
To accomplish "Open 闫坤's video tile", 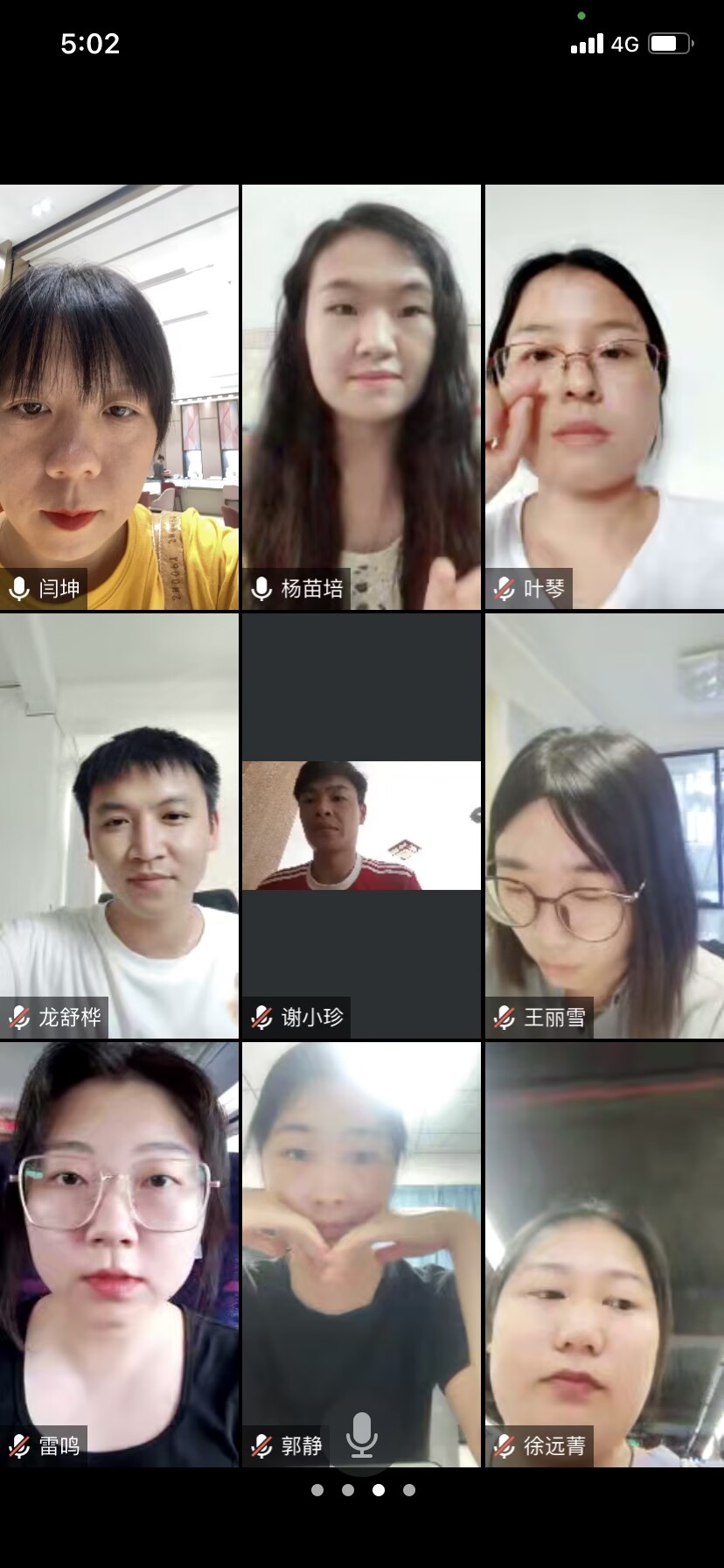I will pyautogui.click(x=119, y=396).
